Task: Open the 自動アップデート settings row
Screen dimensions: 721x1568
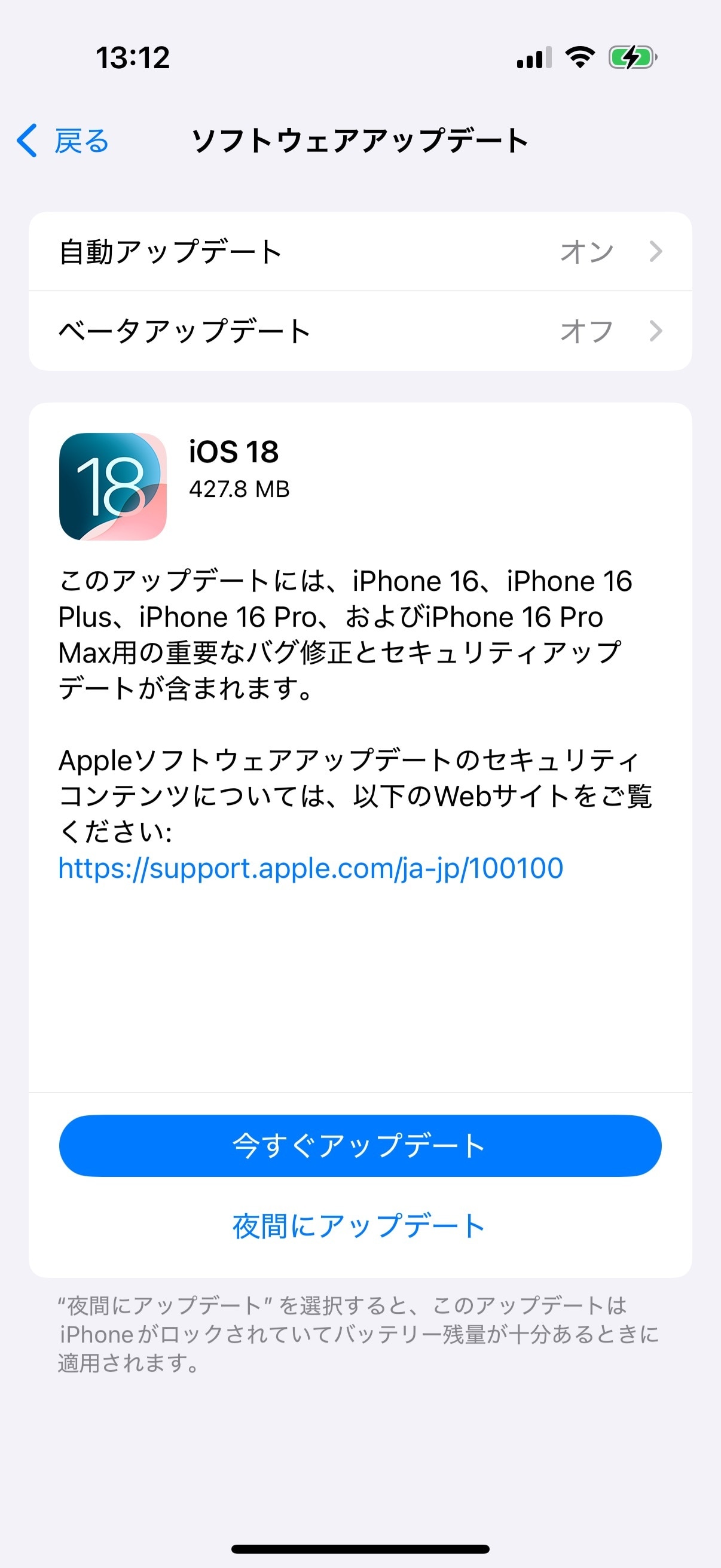Action: tap(360, 251)
